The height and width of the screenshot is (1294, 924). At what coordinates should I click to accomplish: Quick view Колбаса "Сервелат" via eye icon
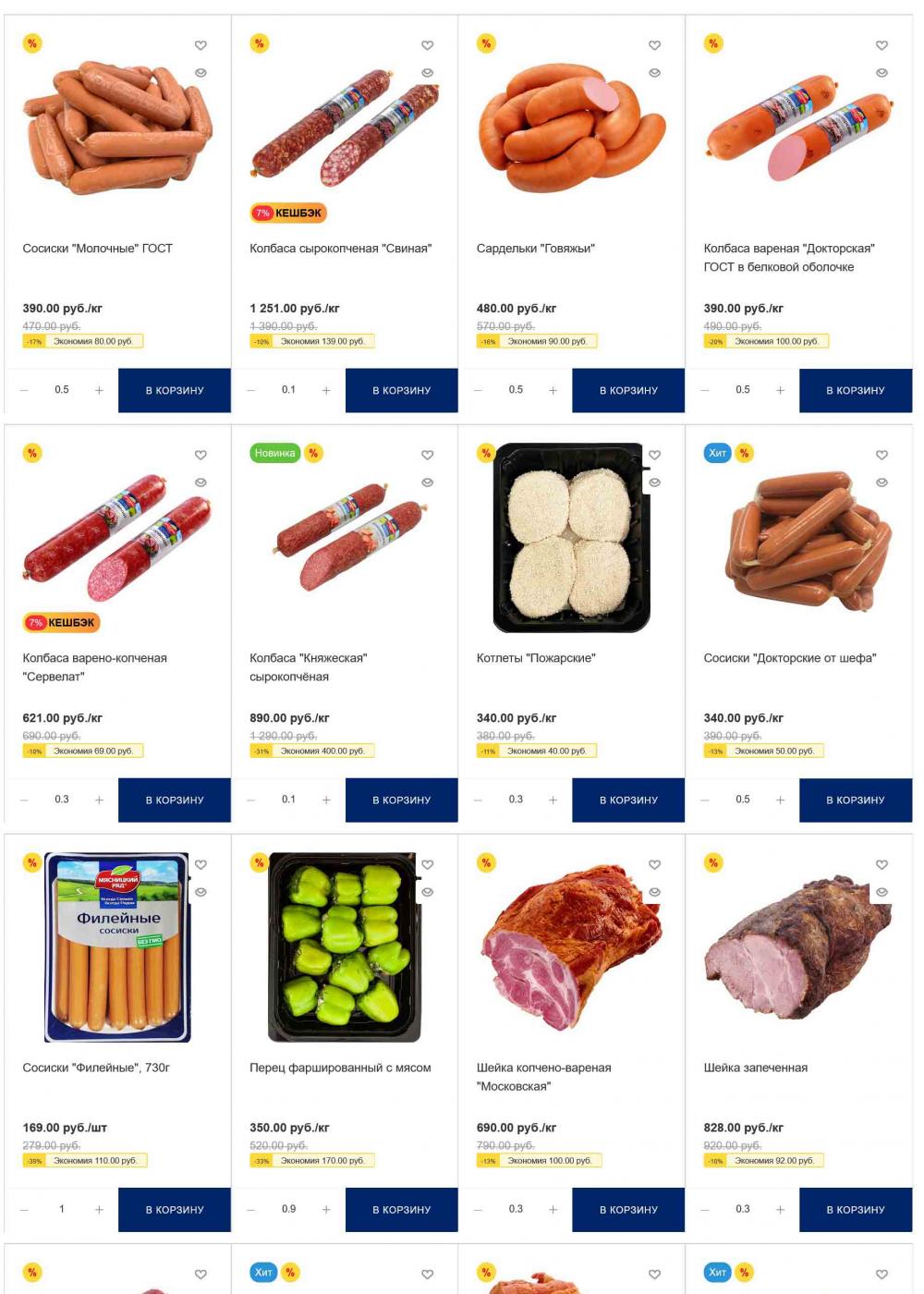pyautogui.click(x=201, y=482)
